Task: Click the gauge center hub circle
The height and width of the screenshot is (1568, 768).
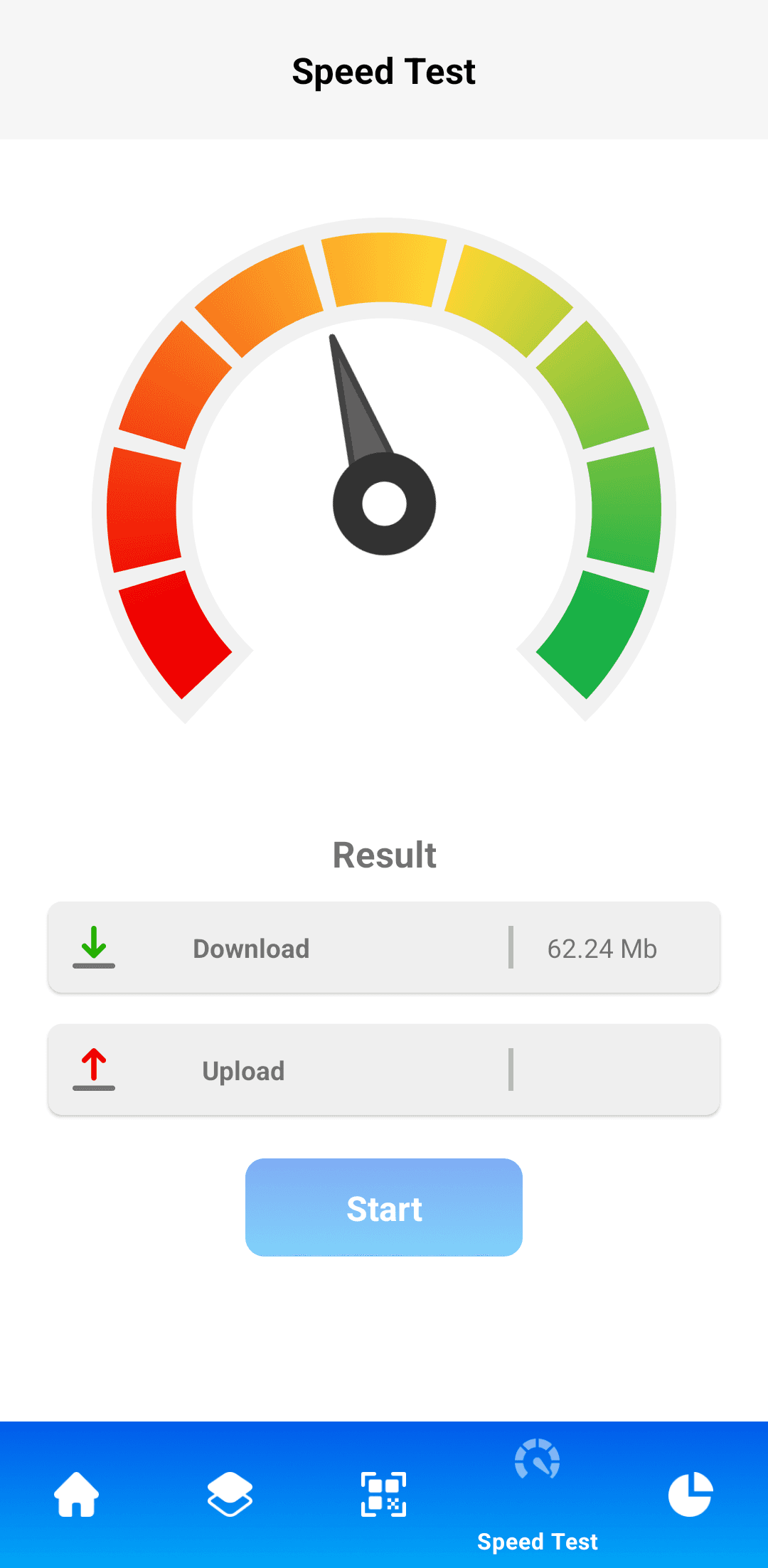Action: pyautogui.click(x=384, y=503)
